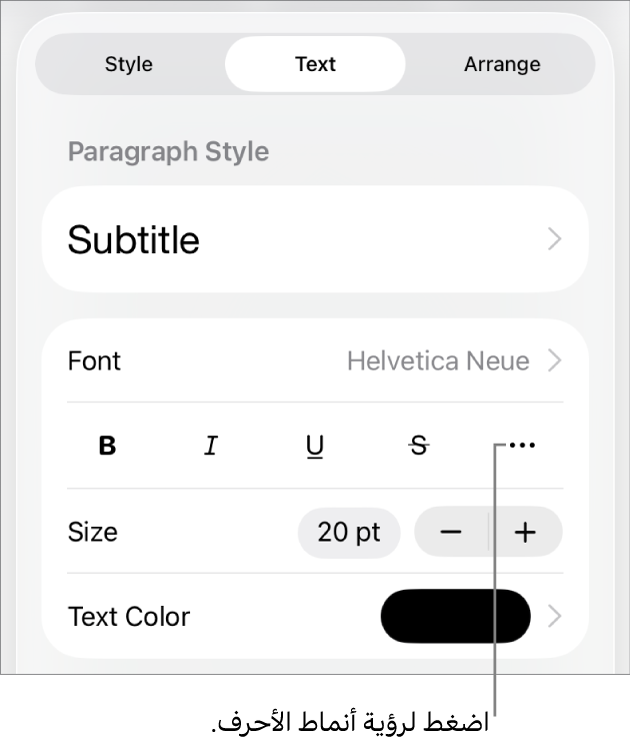Select the Text tab
Viewport: 630px width, 745px height.
coord(315,64)
